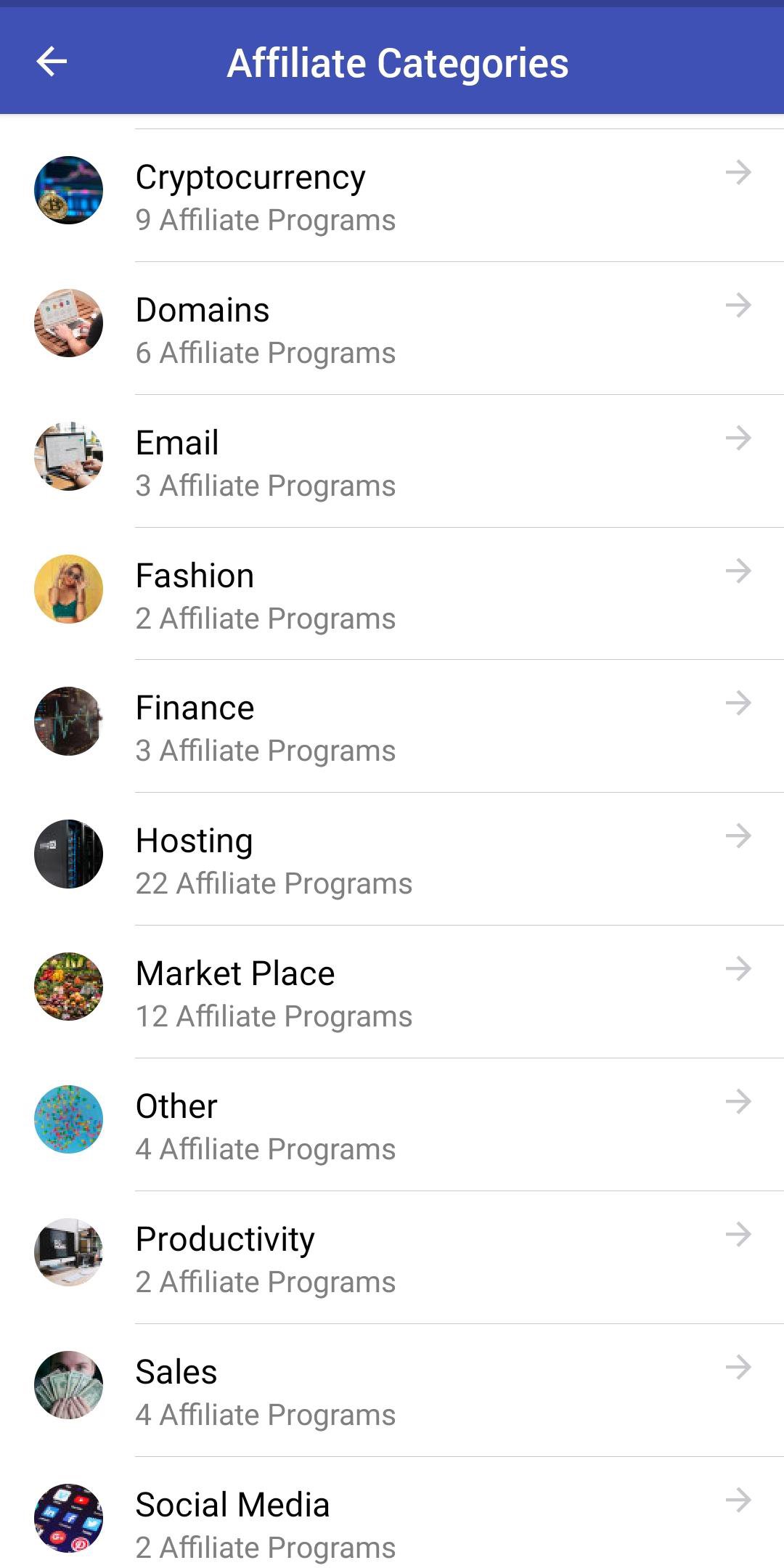View the Fashion category
Screen dimensions: 784x1568
point(392,595)
